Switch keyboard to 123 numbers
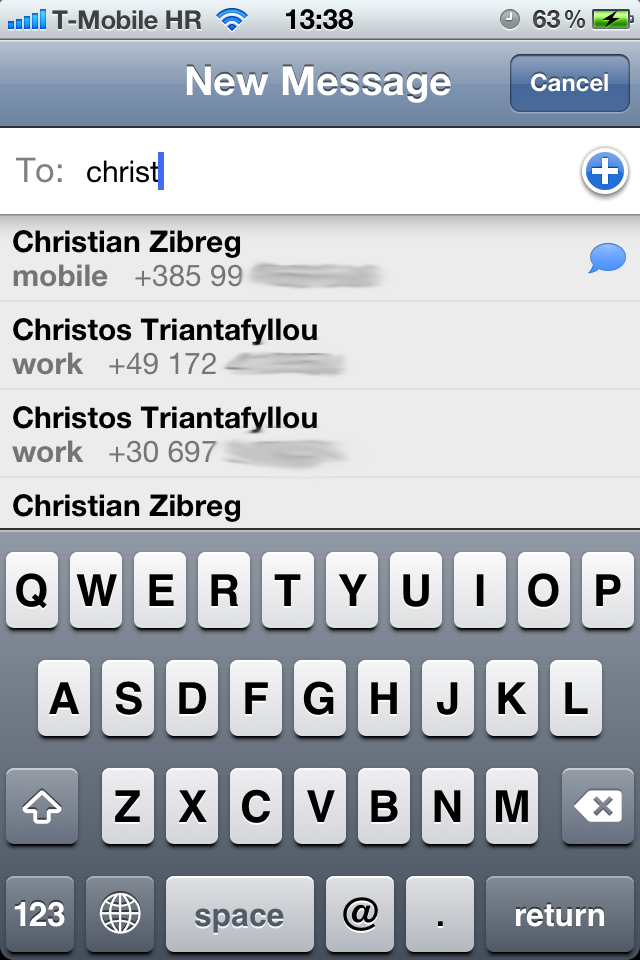Viewport: 640px width, 960px height. [41, 914]
